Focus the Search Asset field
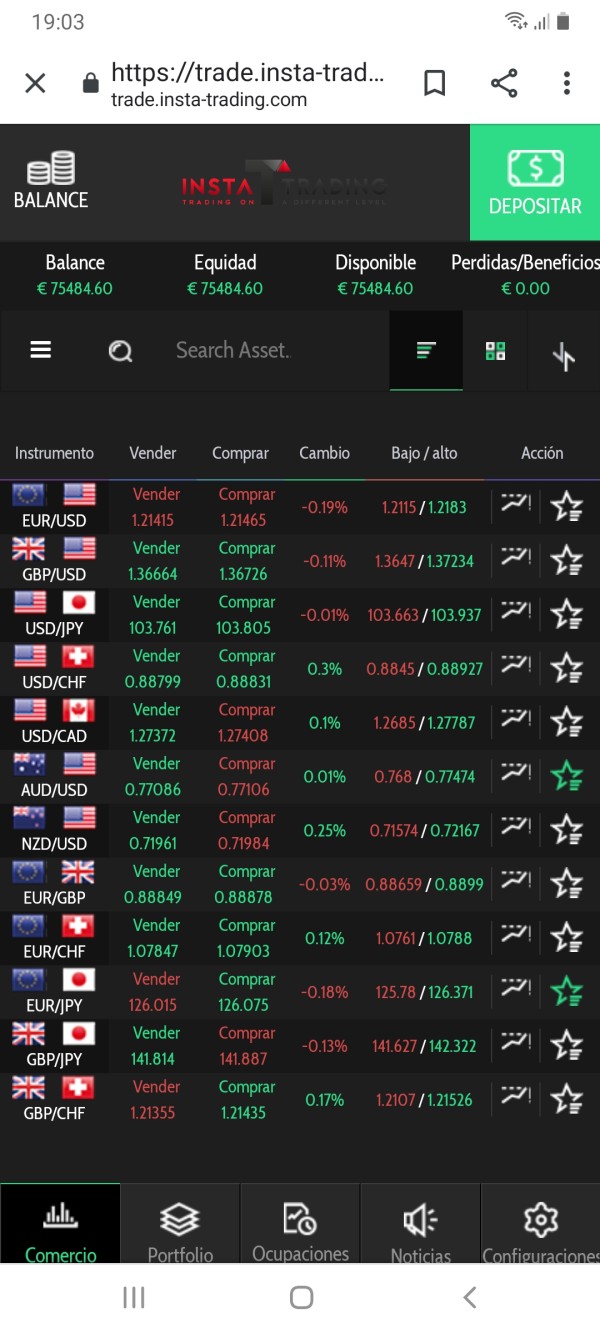The width and height of the screenshot is (600, 1333). (270, 350)
